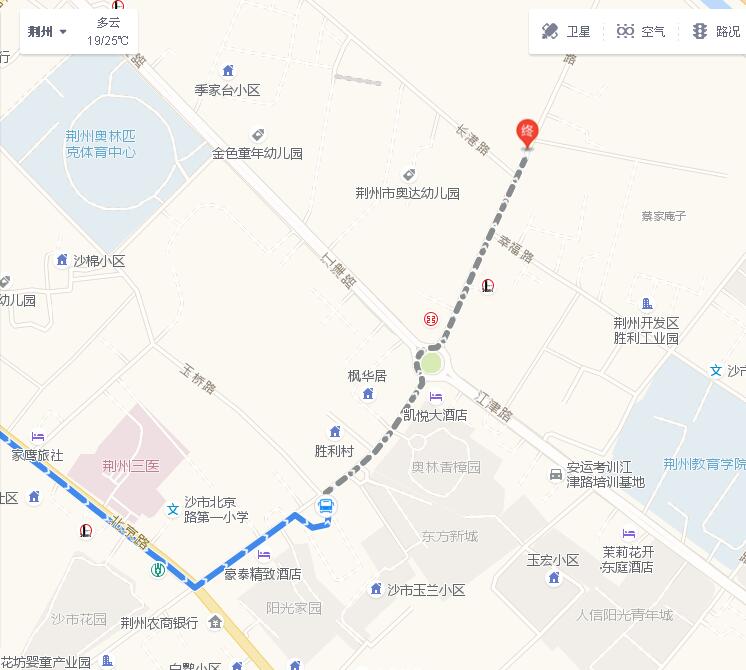746x670 pixels.
Task: Select 荆州三医 hospital on the map
Action: pos(131,465)
